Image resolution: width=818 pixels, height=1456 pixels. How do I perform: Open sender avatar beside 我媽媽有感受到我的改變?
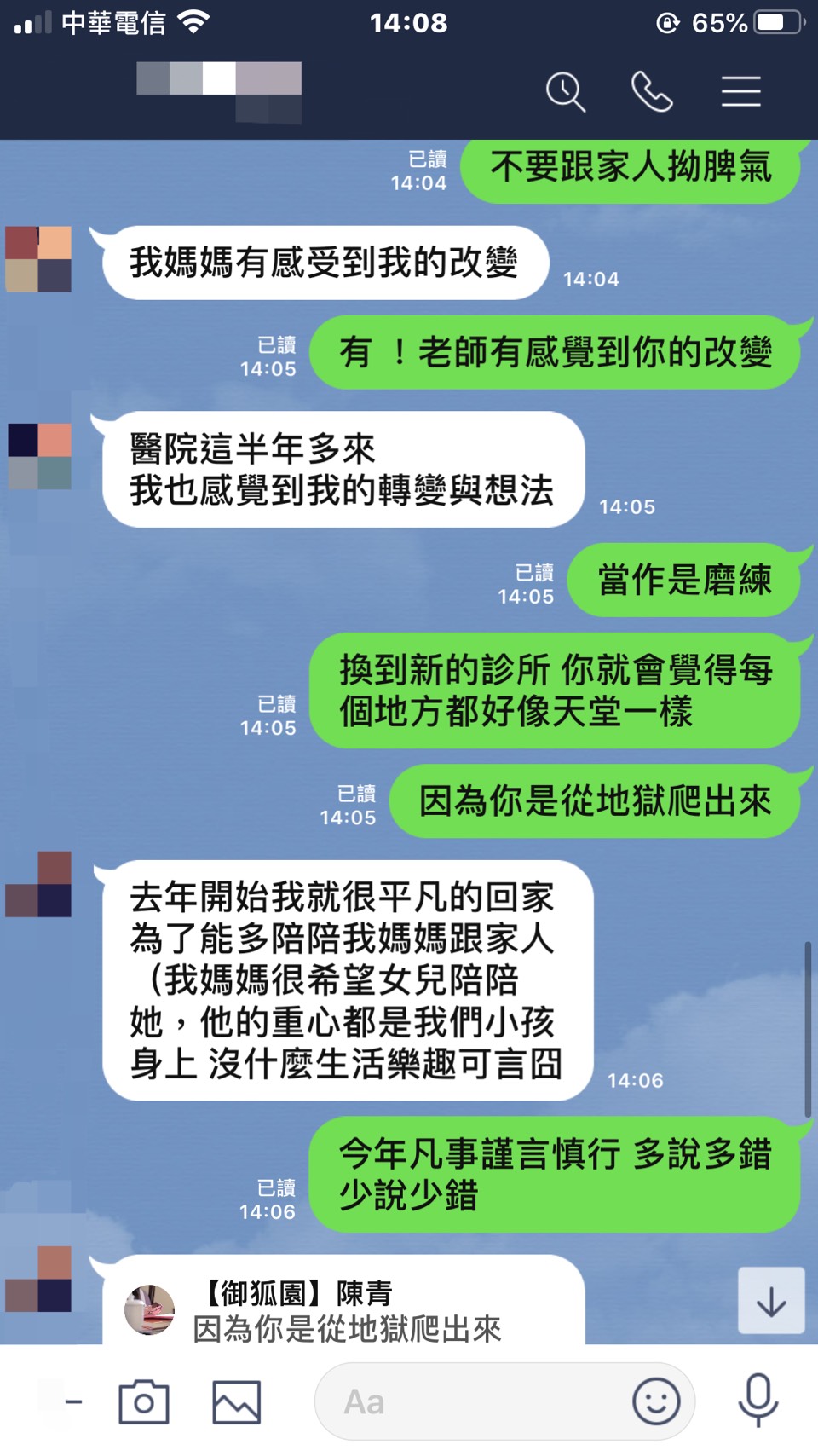[38, 259]
